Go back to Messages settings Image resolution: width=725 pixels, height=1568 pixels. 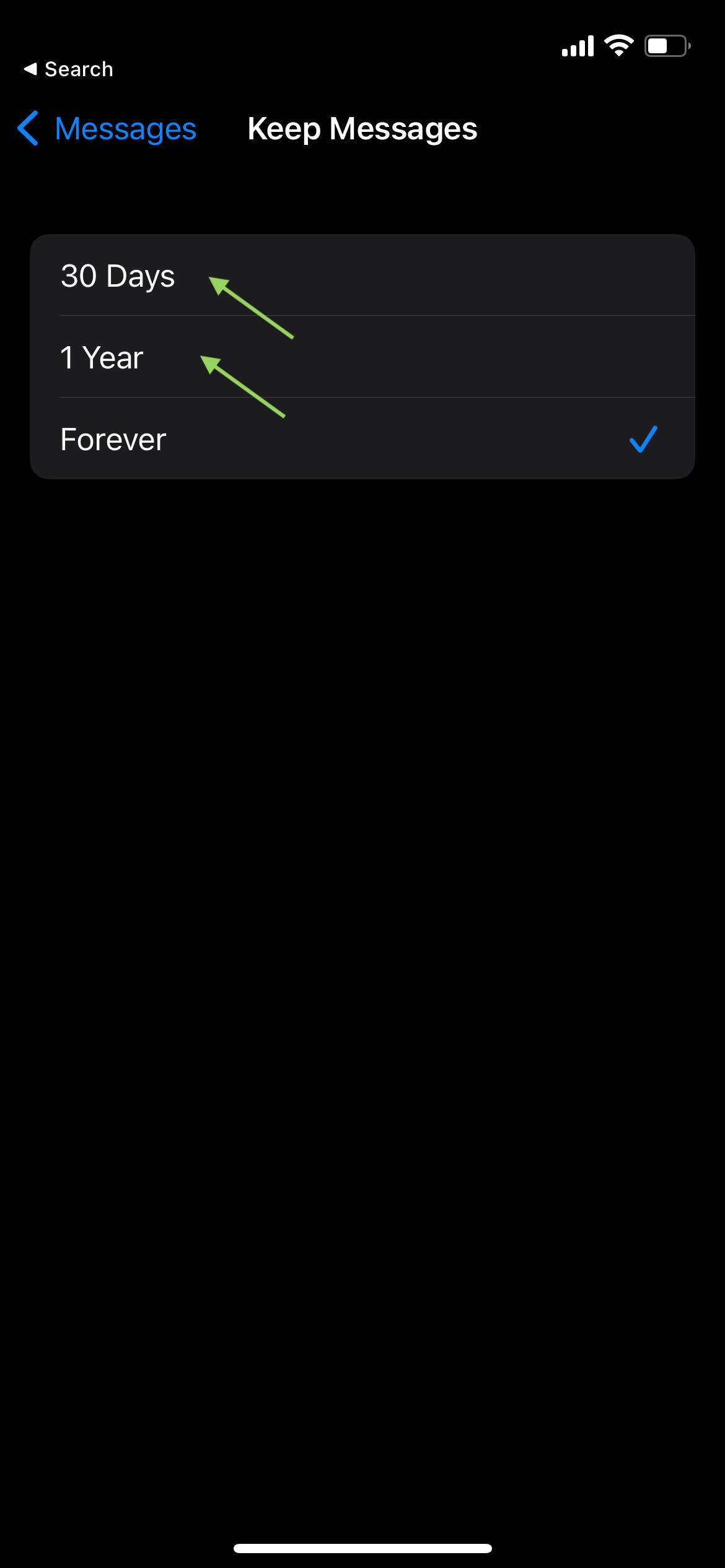coord(107,129)
